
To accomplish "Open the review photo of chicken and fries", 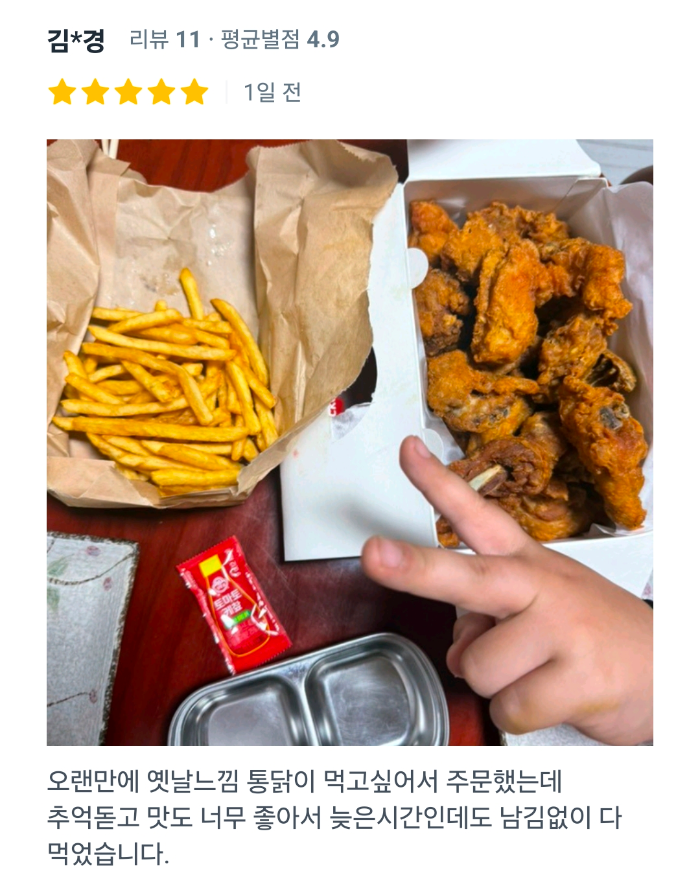I will point(350,442).
